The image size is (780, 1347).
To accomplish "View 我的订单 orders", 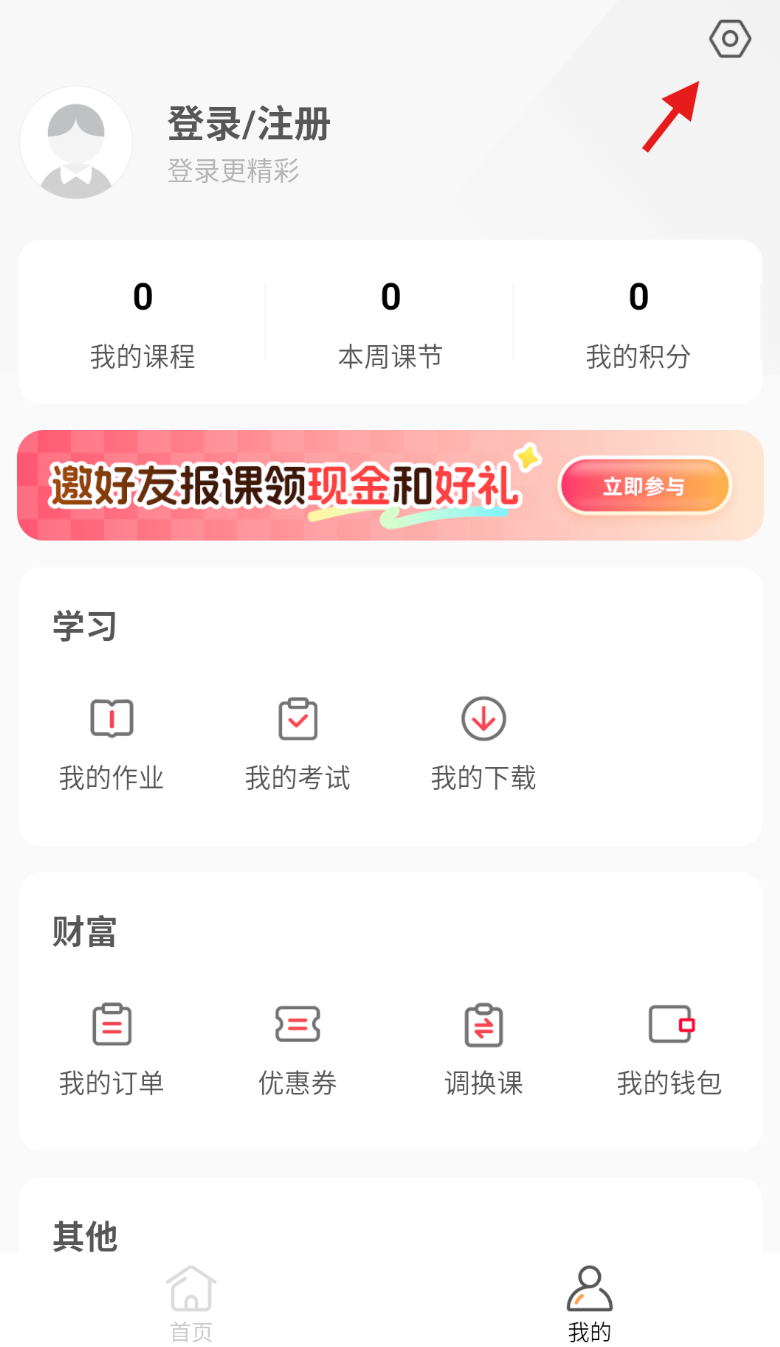I will (x=111, y=1047).
